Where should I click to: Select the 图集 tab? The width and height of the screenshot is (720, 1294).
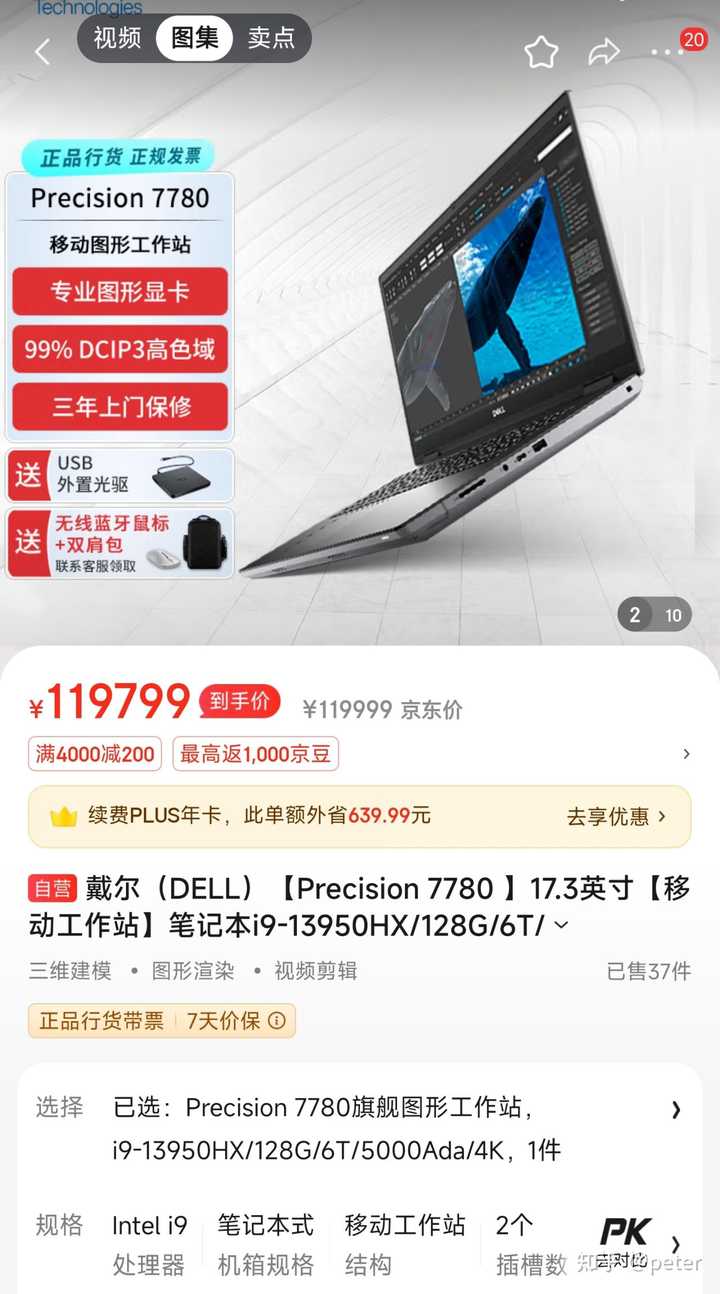(x=195, y=39)
